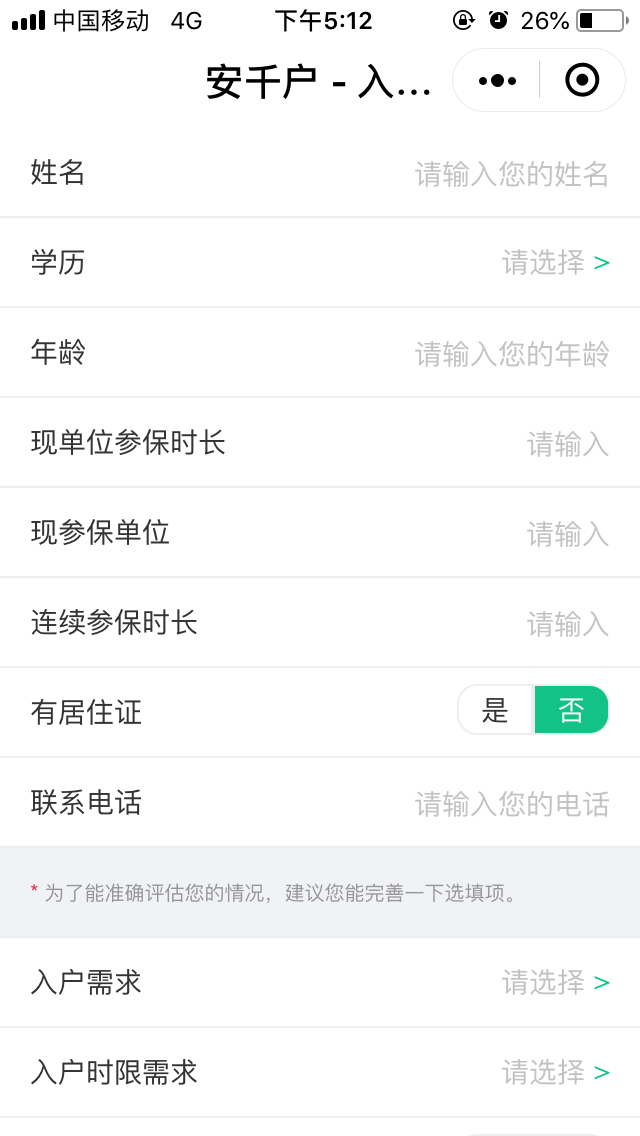Focus the 年龄 age input field
The height and width of the screenshot is (1136, 640).
point(511,354)
